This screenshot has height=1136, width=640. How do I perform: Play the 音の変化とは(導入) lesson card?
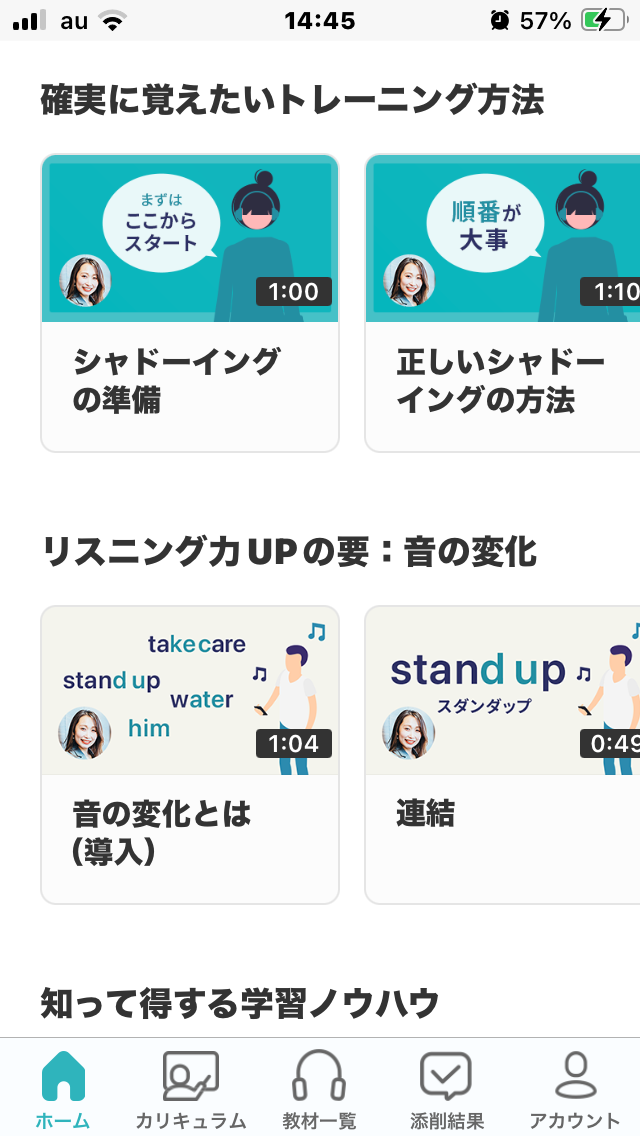coord(190,755)
